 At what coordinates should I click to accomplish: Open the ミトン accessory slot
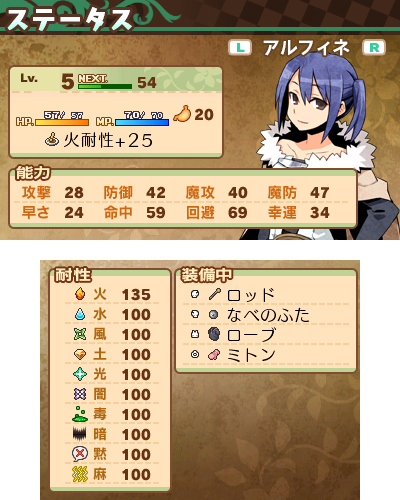pos(266,354)
